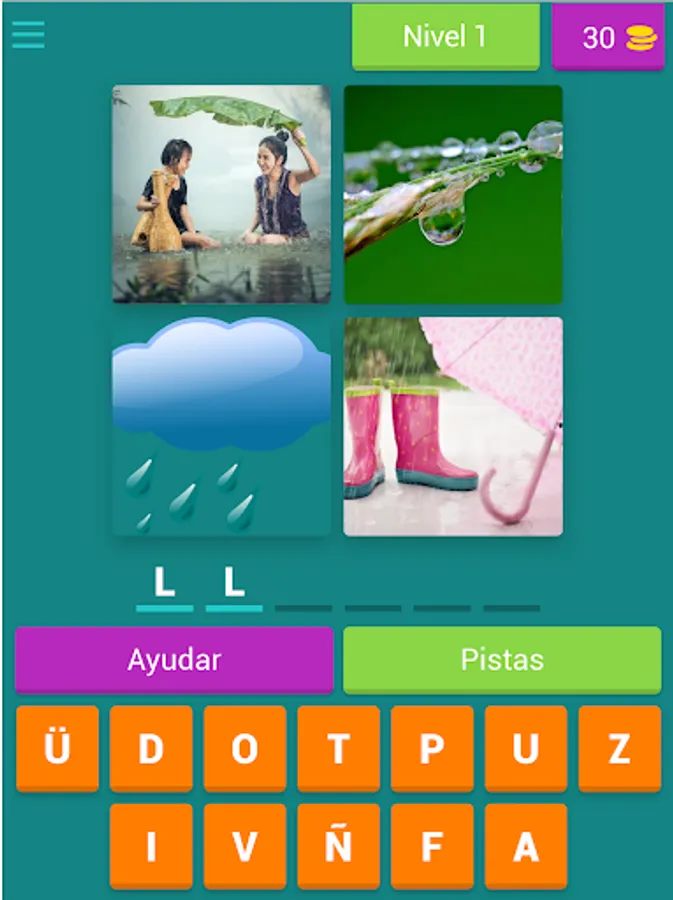The width and height of the screenshot is (673, 900).
Task: Open the hamburger menu
Action: point(28,35)
